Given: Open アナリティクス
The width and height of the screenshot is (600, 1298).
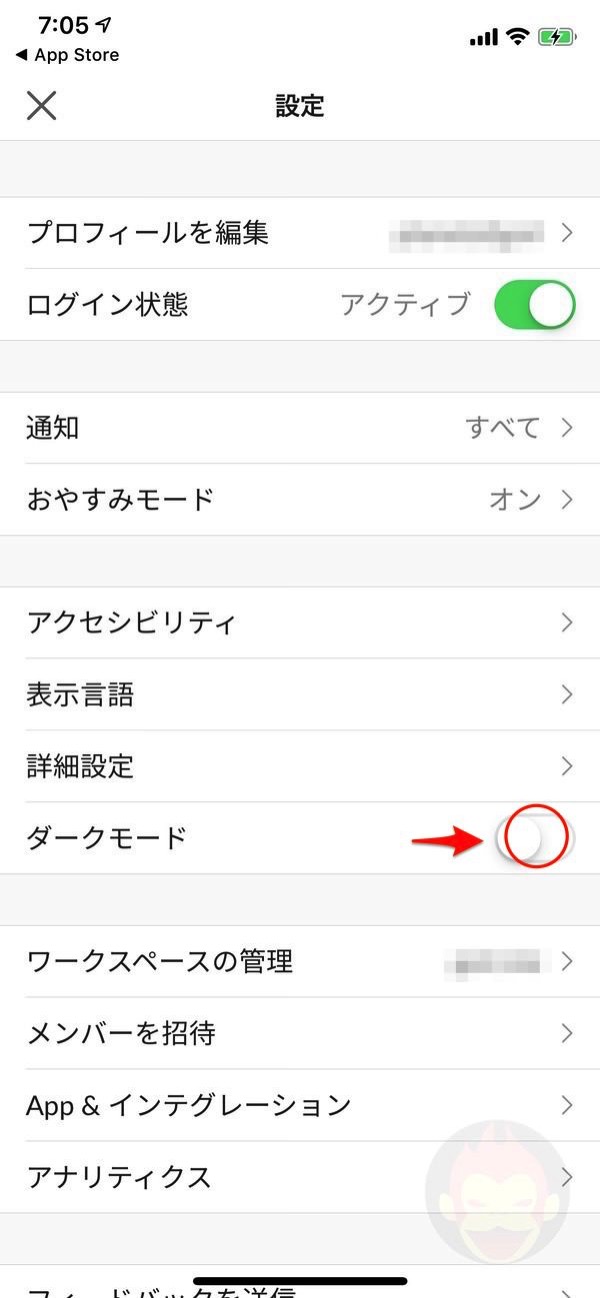Looking at the screenshot, I should pos(300,1177).
